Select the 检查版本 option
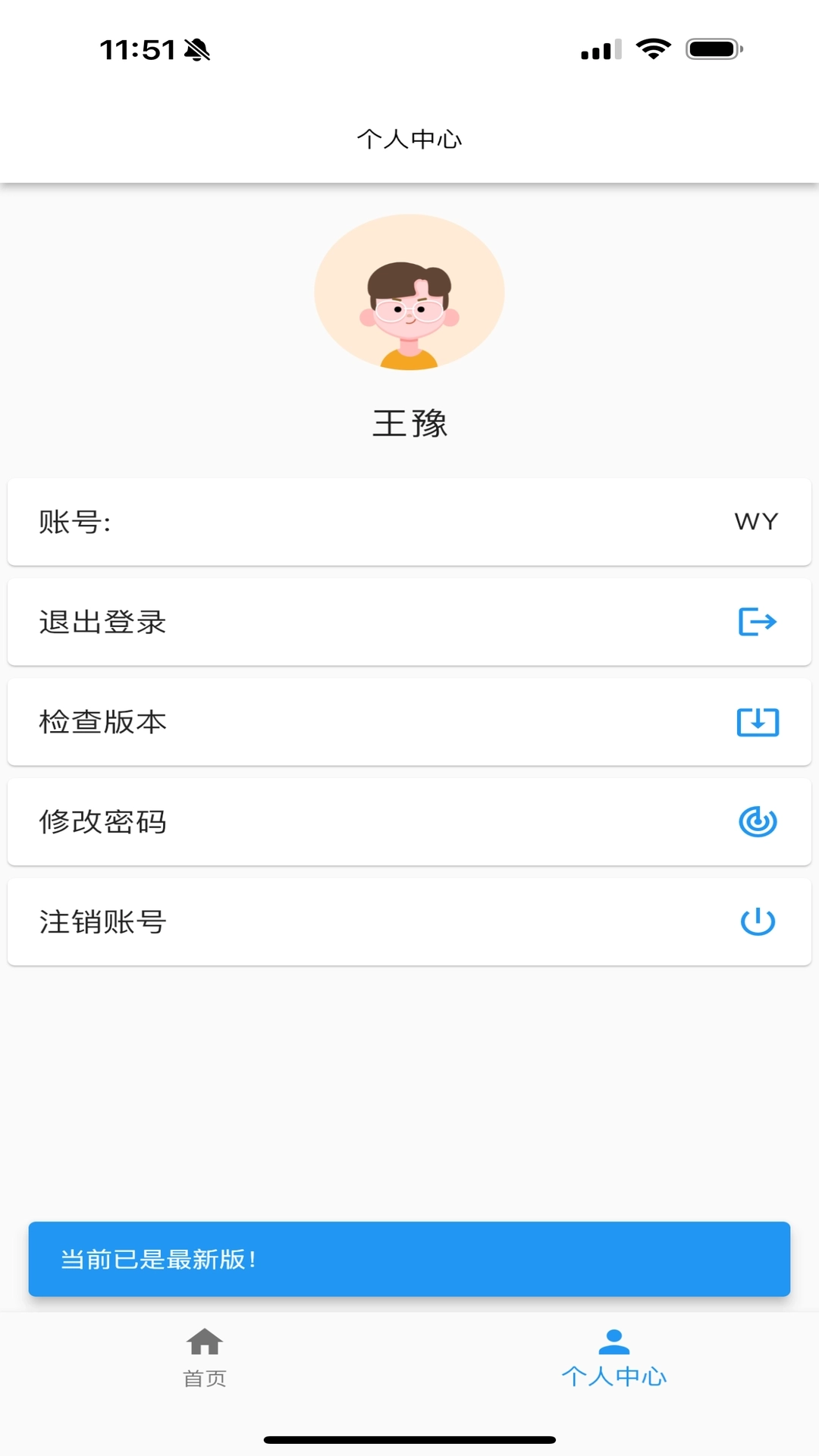Screen dimensions: 819x1456 (409, 722)
